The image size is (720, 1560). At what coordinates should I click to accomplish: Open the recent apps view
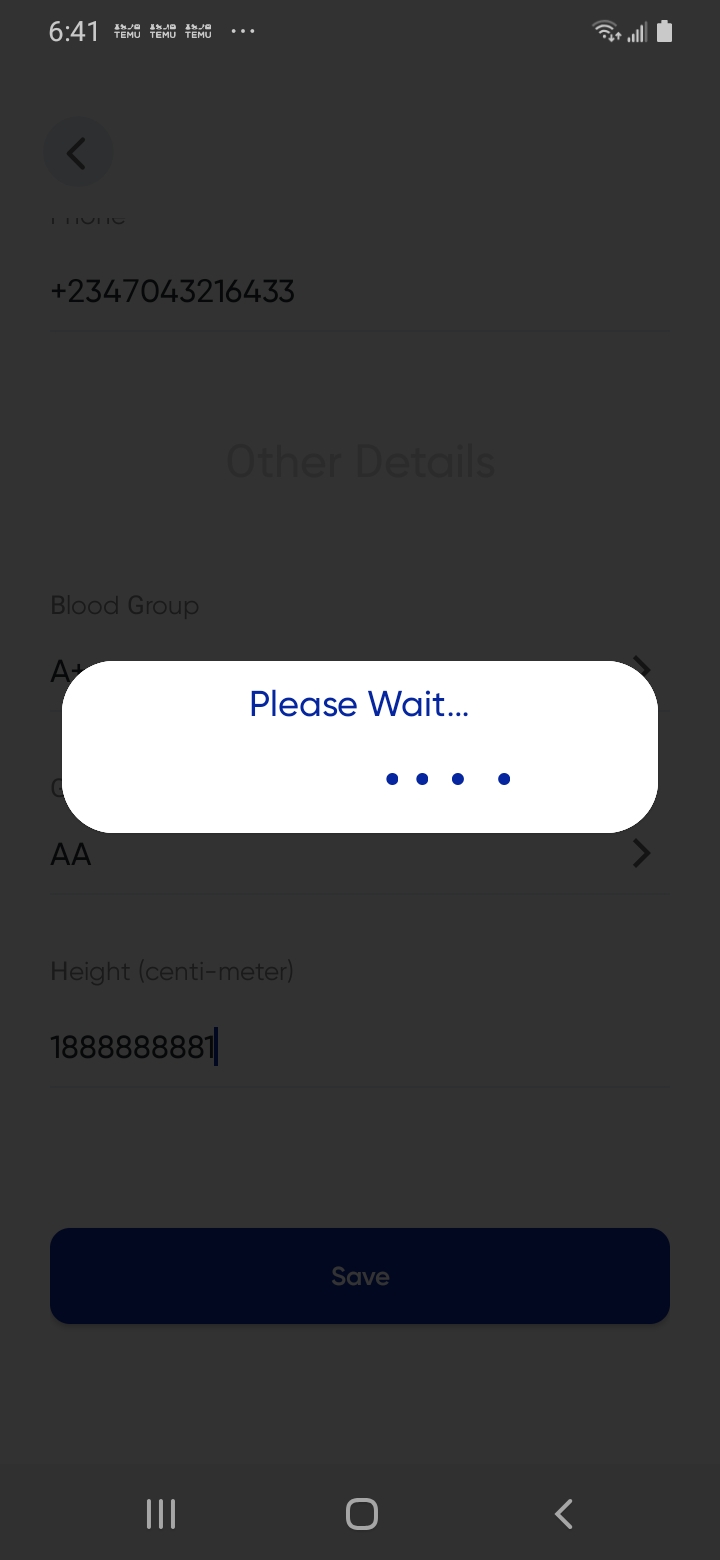pos(161,1513)
